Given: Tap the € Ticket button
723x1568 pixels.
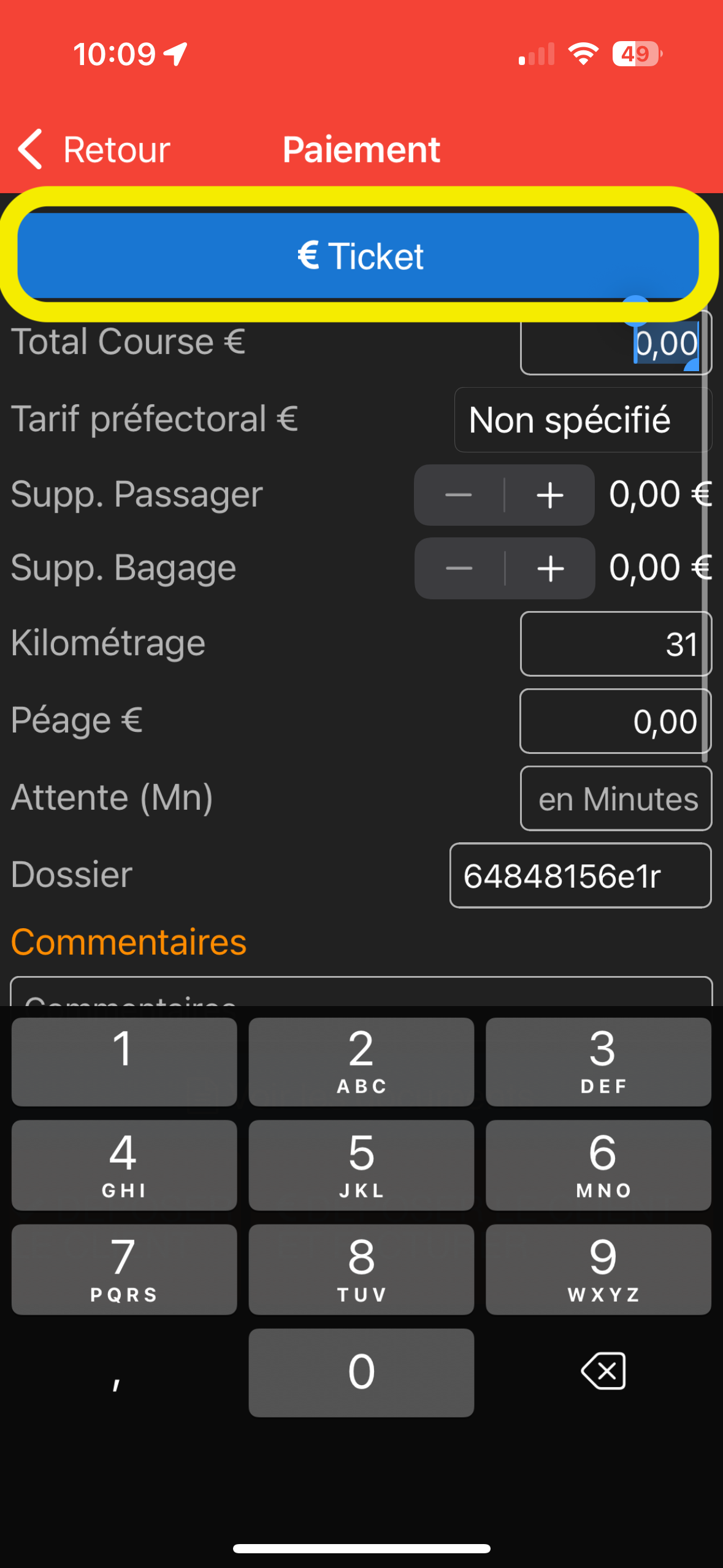Looking at the screenshot, I should (360, 256).
